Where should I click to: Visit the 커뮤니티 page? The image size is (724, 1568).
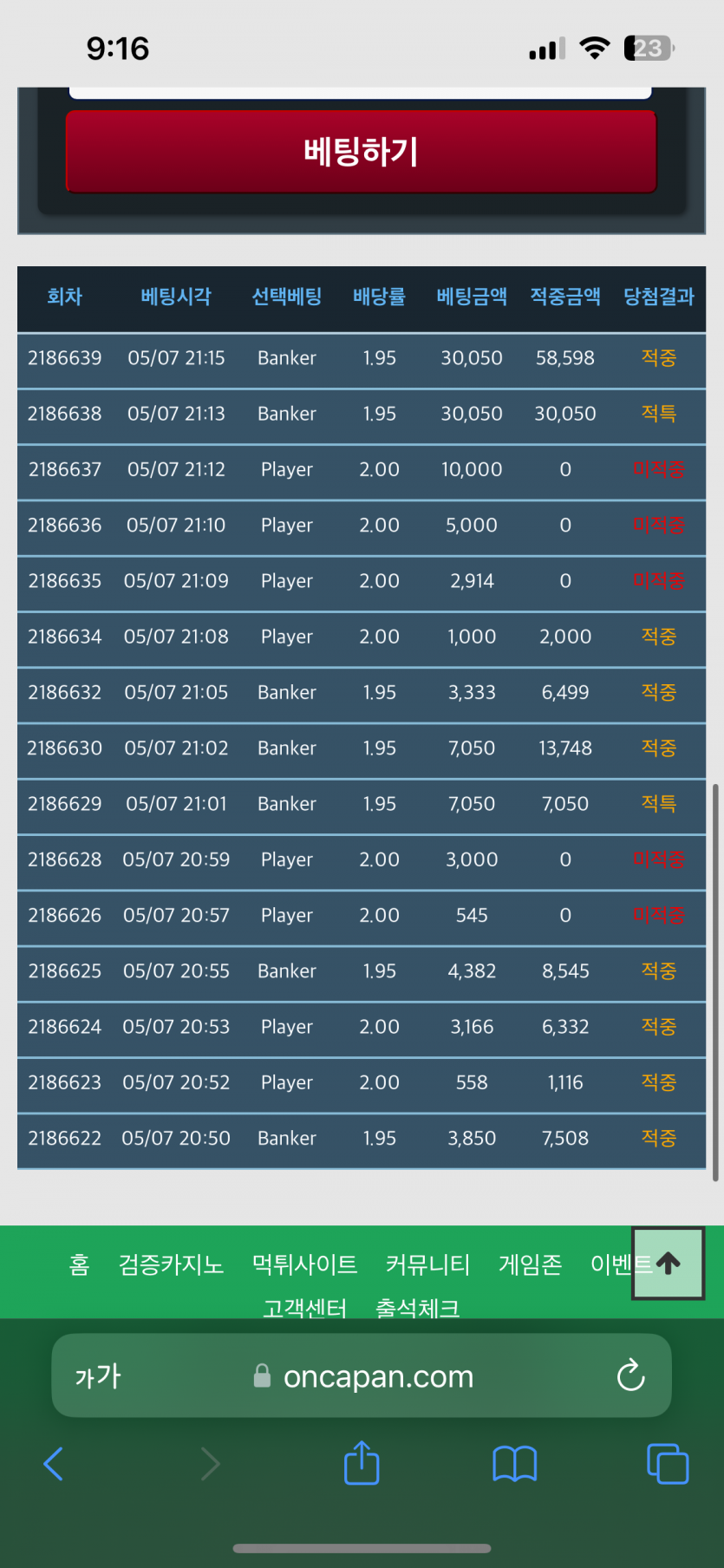pos(427,1264)
